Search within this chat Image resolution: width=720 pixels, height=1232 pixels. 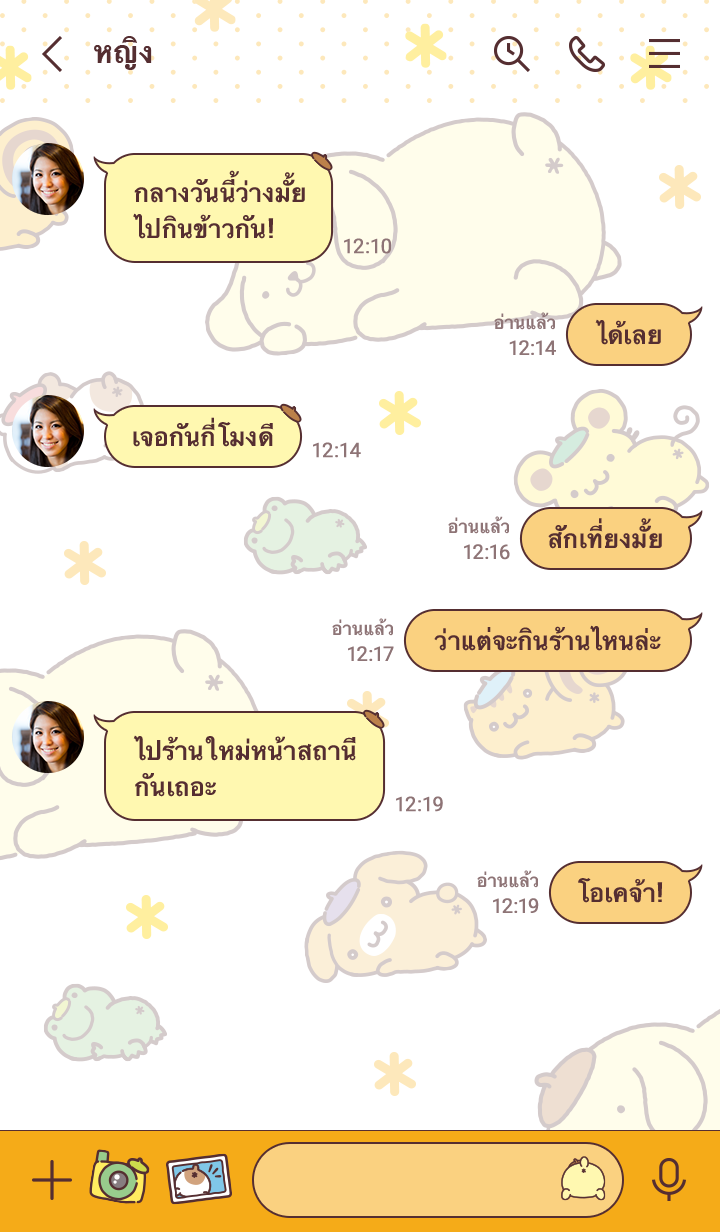(511, 54)
